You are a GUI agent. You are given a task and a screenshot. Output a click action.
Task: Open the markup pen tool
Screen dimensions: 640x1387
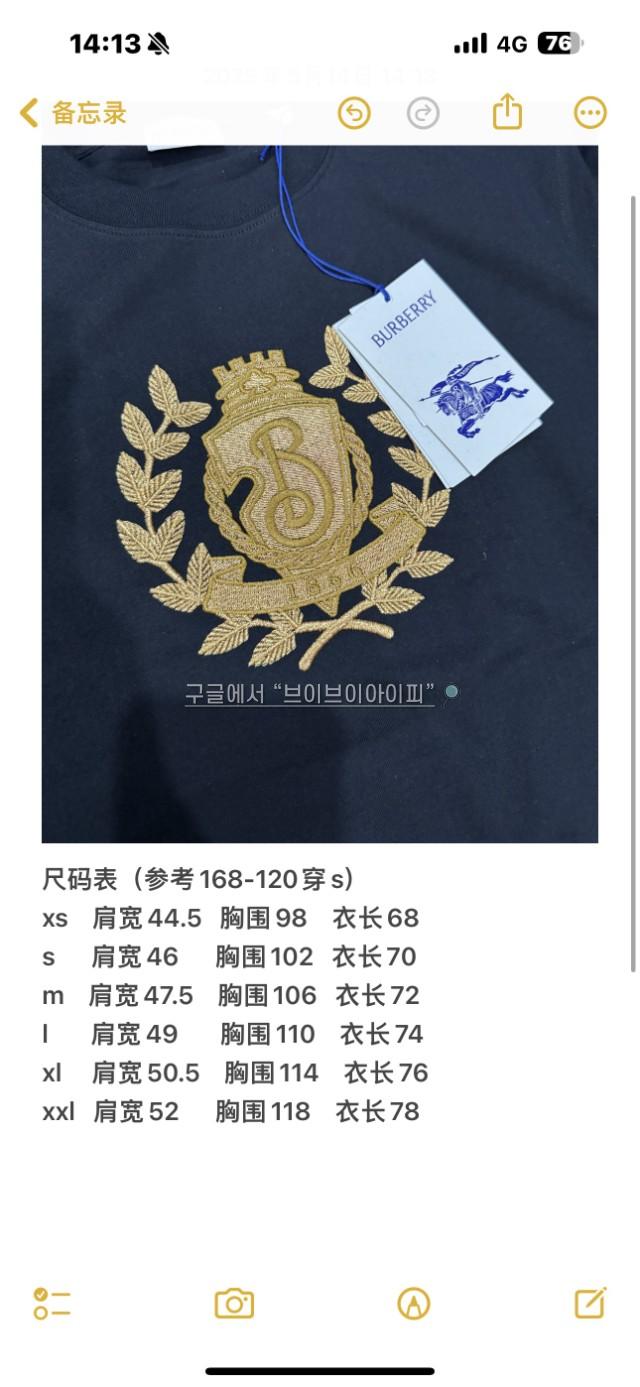[x=413, y=1303]
